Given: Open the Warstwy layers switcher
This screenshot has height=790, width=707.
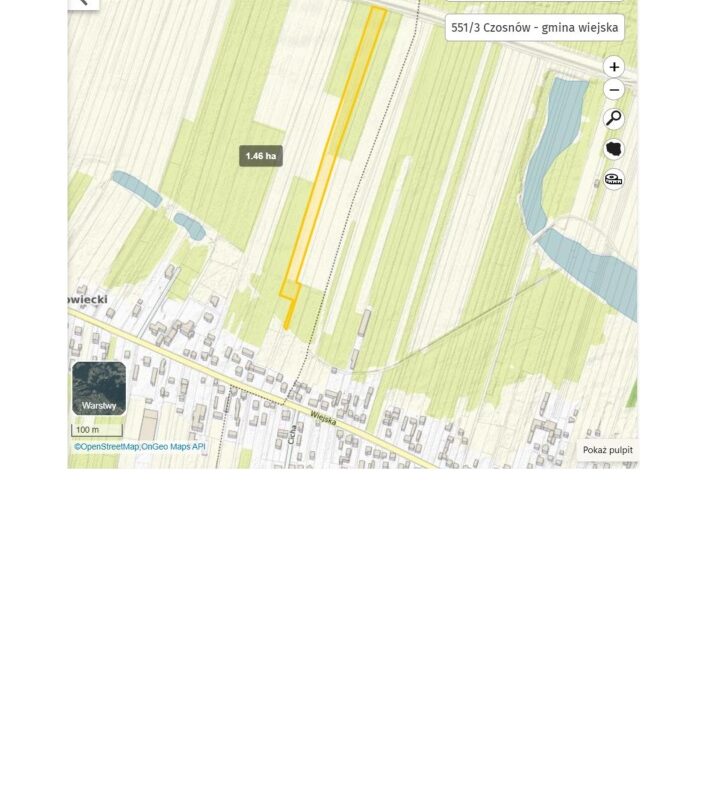Looking at the screenshot, I should click(x=99, y=388).
